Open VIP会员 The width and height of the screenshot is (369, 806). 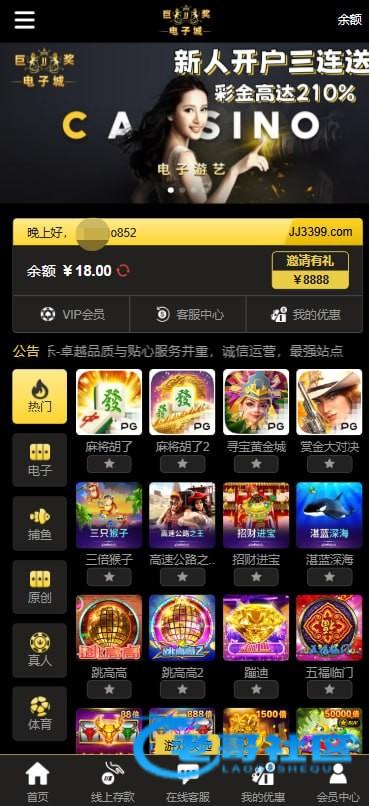coord(71,314)
